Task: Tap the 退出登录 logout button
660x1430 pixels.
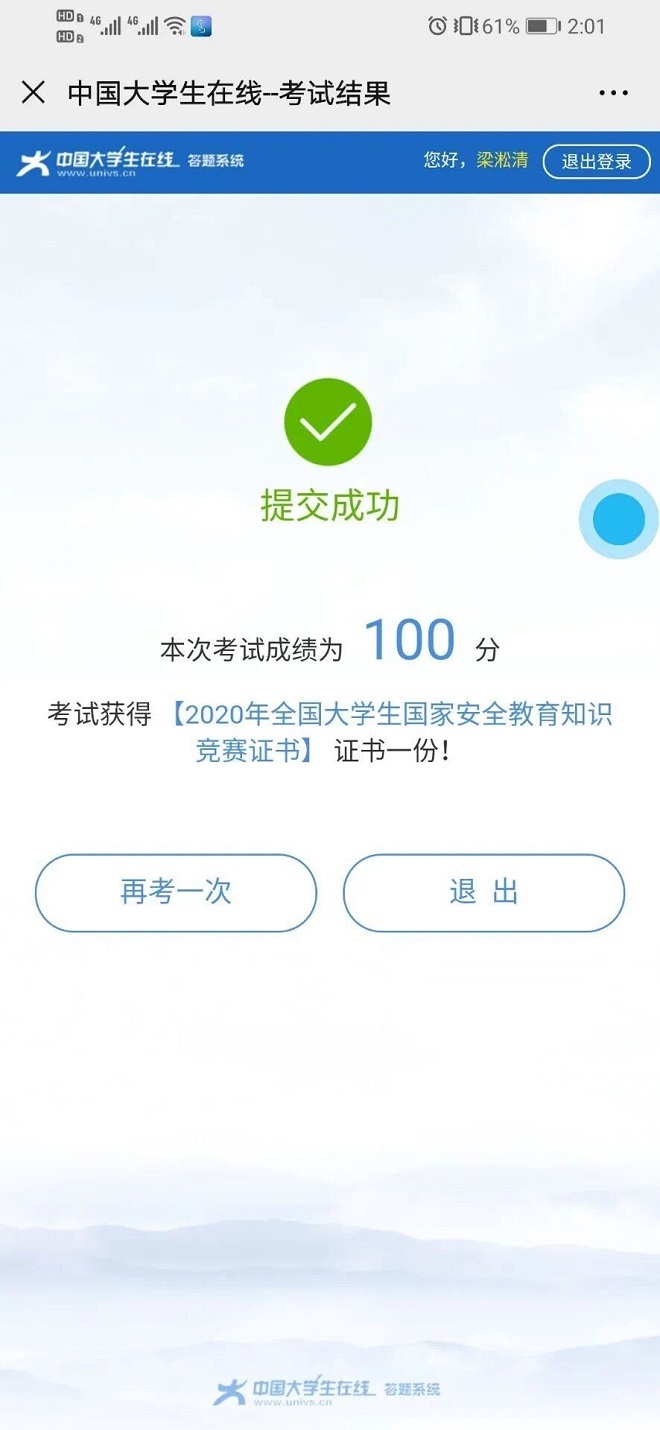Action: (x=596, y=161)
